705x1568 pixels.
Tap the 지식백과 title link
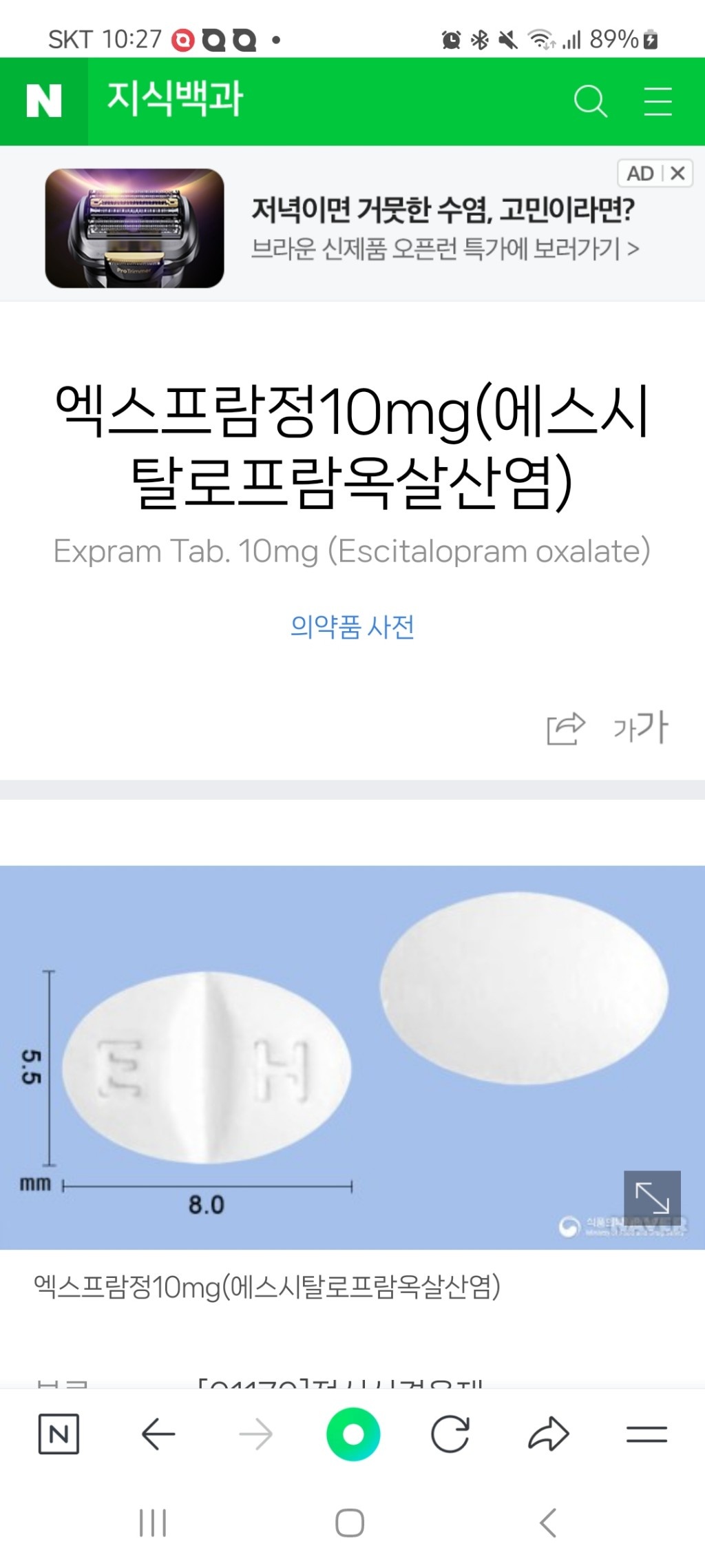click(175, 99)
